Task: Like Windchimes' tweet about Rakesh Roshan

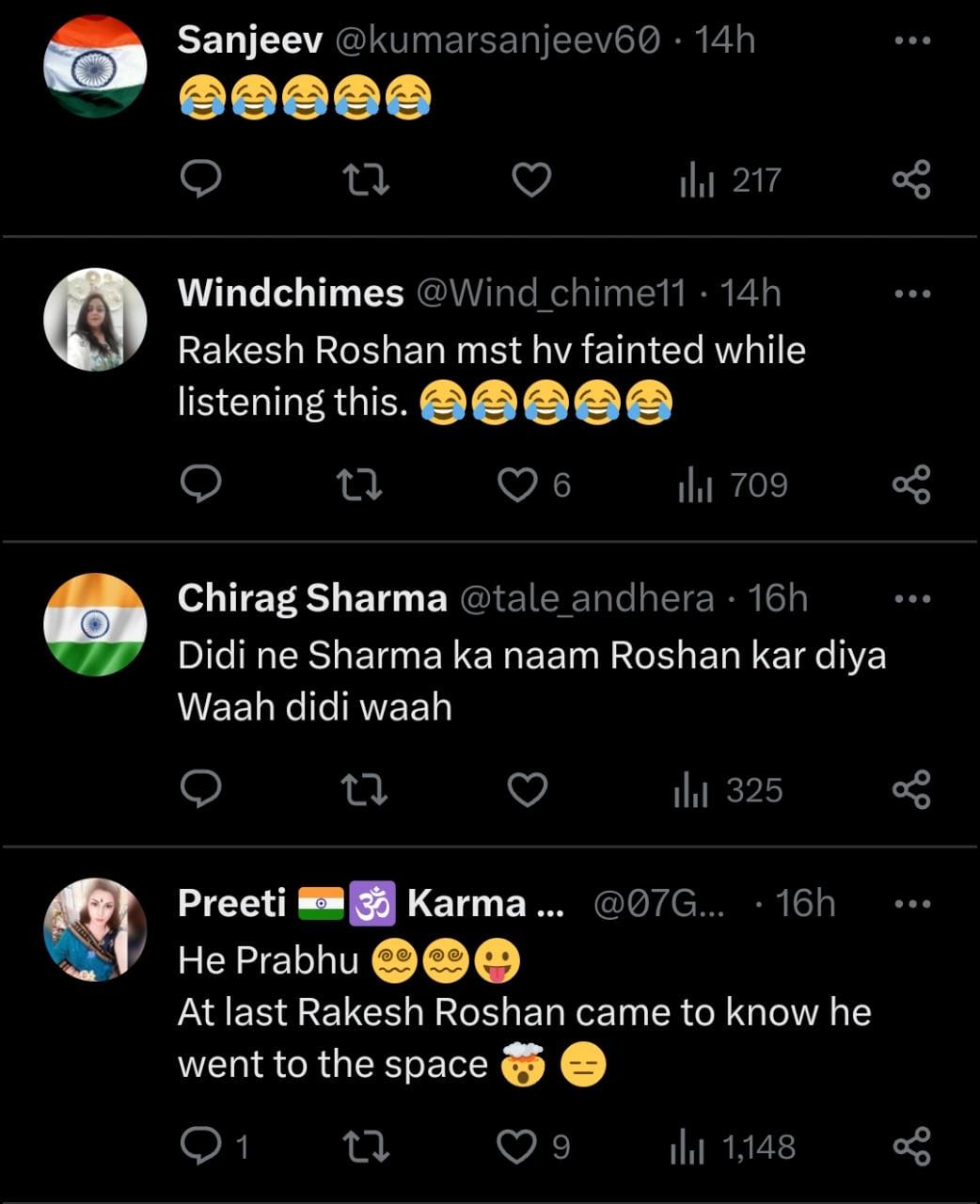Action: (x=516, y=484)
